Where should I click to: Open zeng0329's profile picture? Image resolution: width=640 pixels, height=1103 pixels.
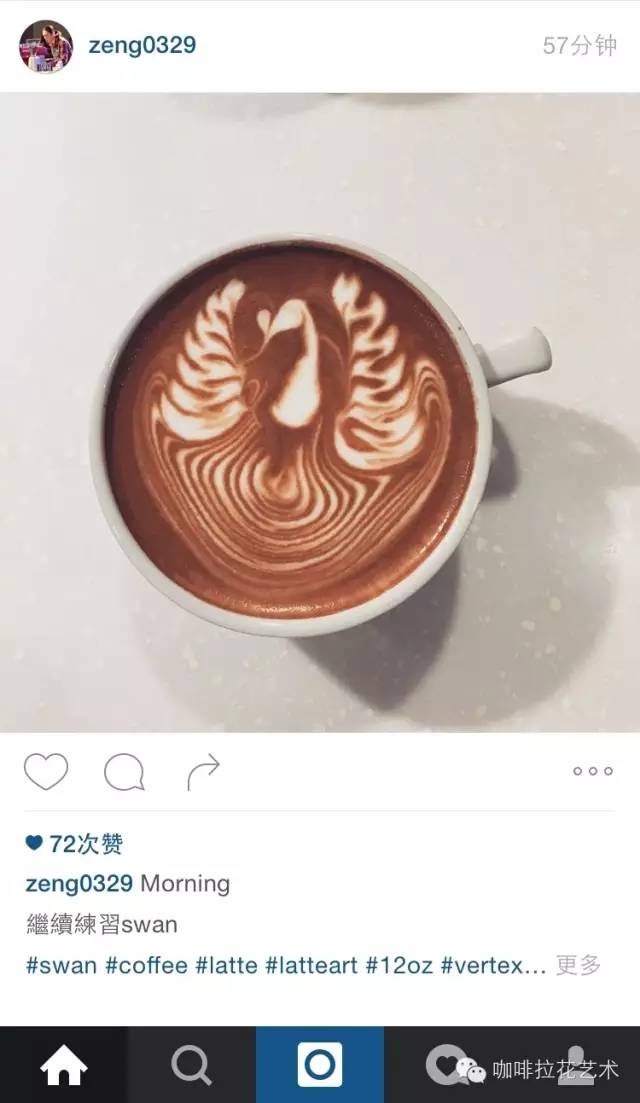click(x=45, y=46)
